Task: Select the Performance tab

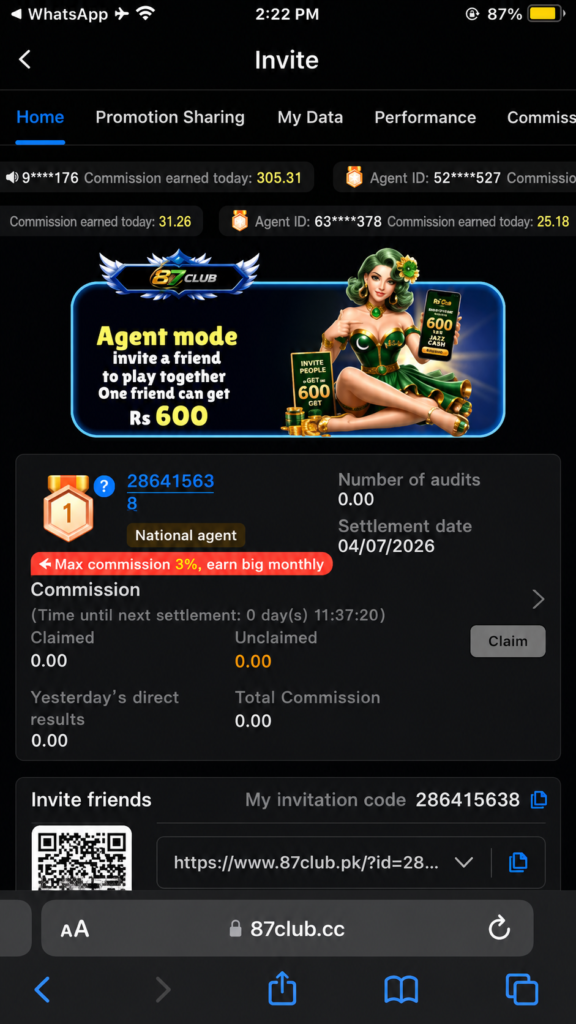Action: pyautogui.click(x=425, y=118)
